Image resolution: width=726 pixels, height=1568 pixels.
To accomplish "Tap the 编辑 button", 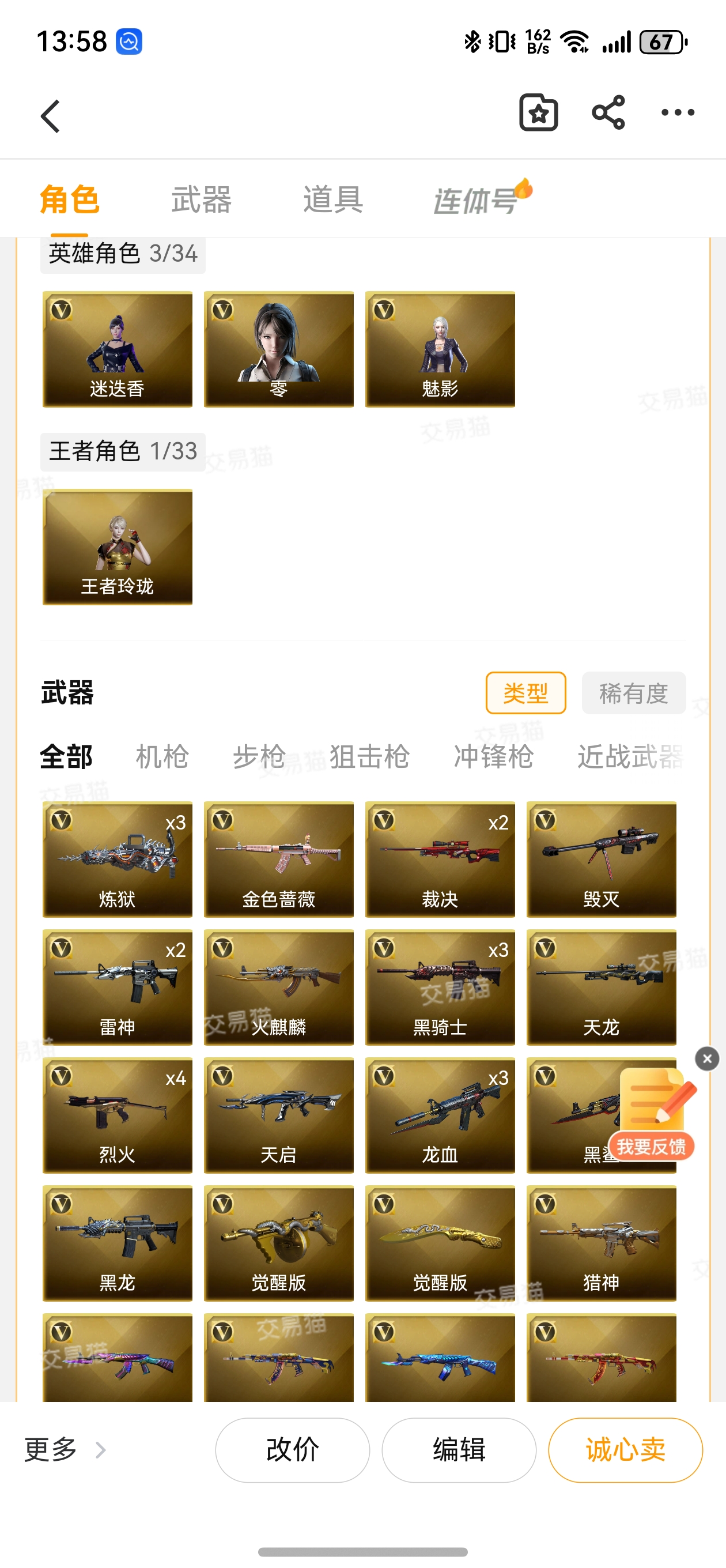I will 459,1450.
